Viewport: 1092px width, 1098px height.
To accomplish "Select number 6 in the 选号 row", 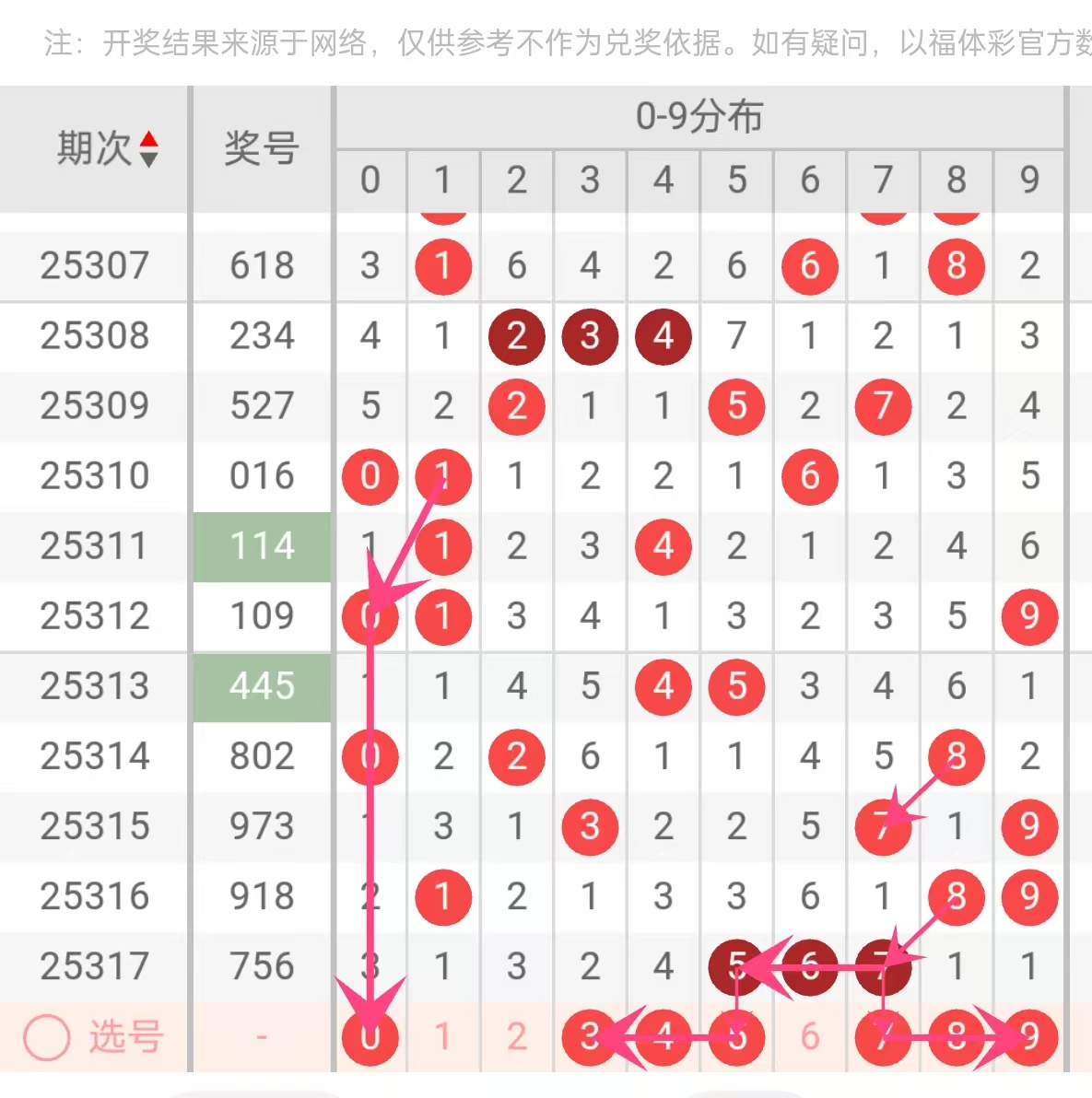I will tap(810, 1036).
